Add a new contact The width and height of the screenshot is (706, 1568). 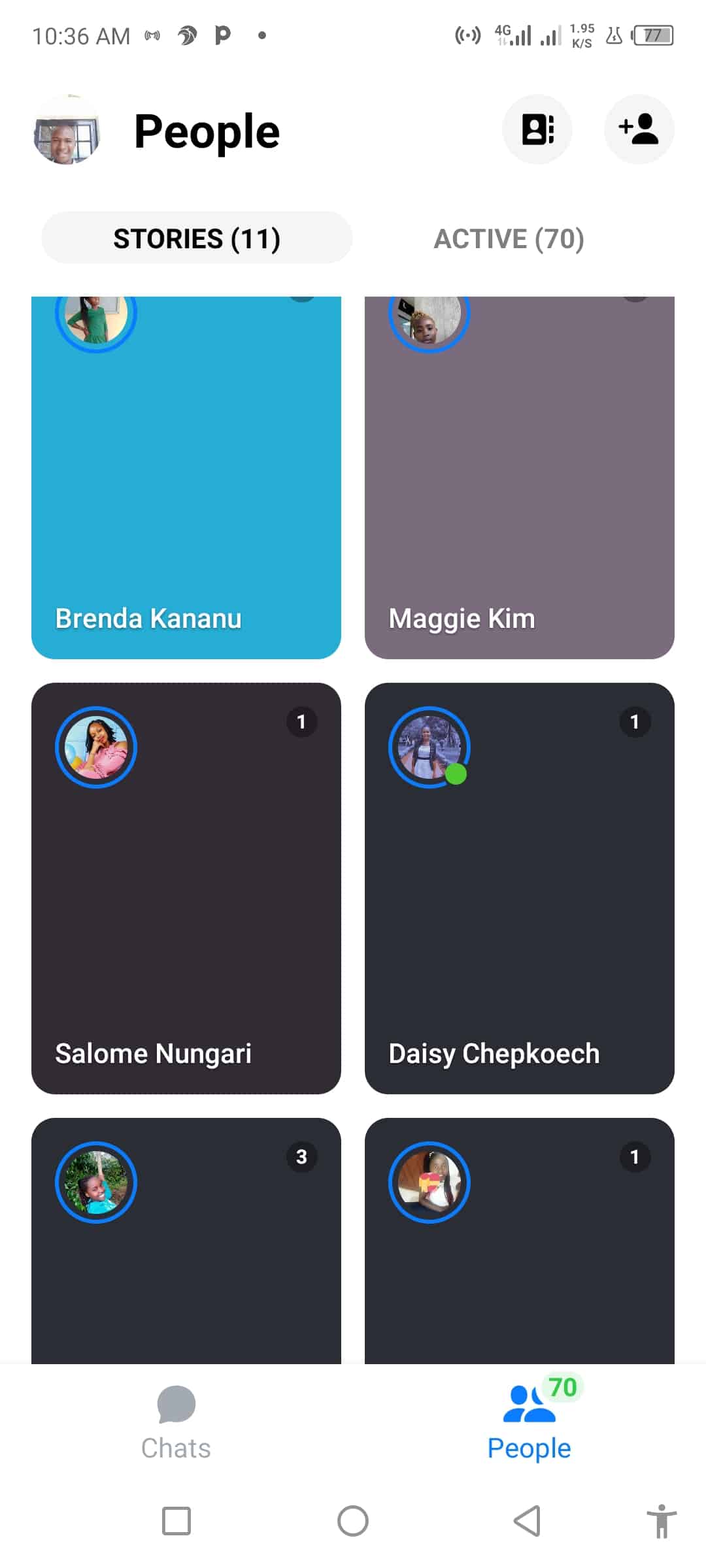pyautogui.click(x=639, y=129)
